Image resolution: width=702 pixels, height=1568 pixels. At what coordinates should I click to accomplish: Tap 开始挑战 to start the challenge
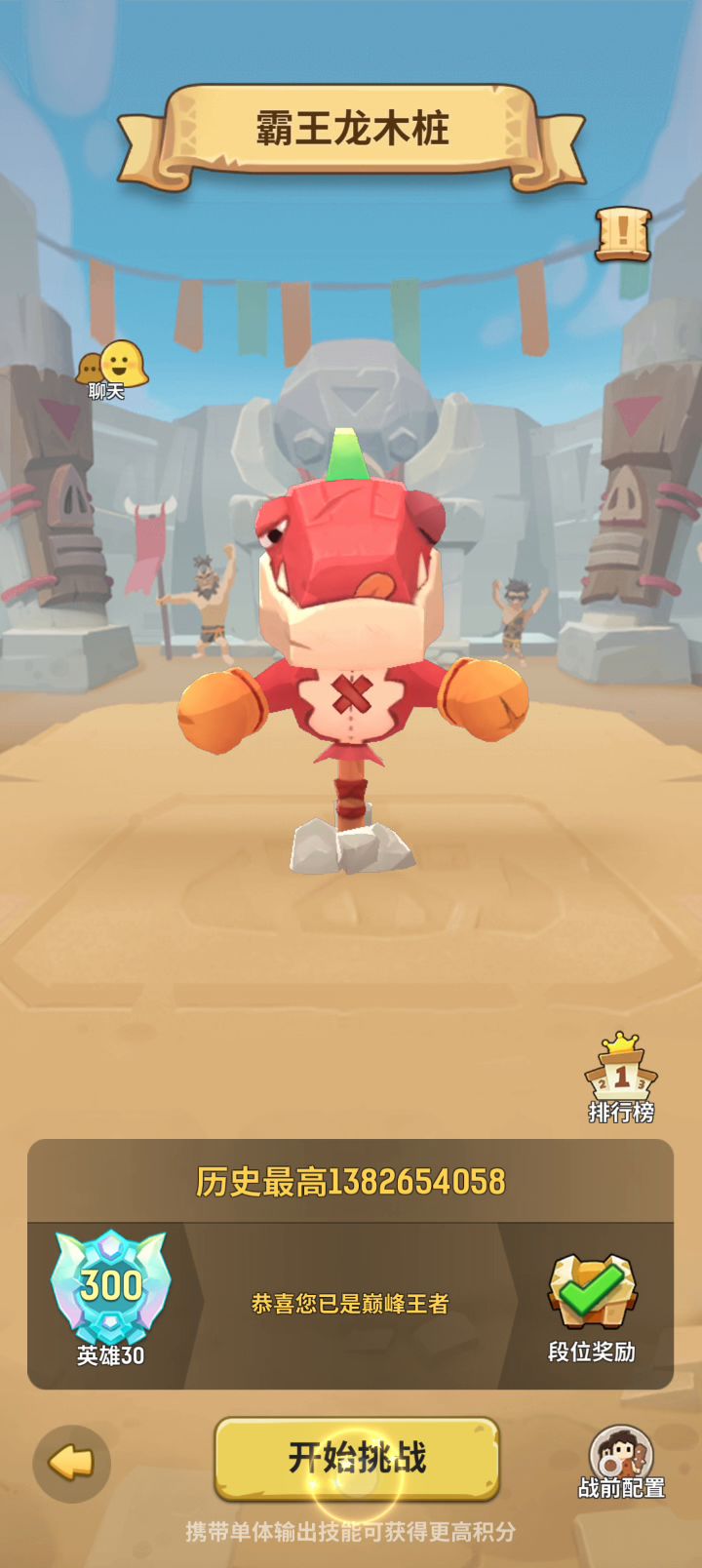[x=357, y=1458]
